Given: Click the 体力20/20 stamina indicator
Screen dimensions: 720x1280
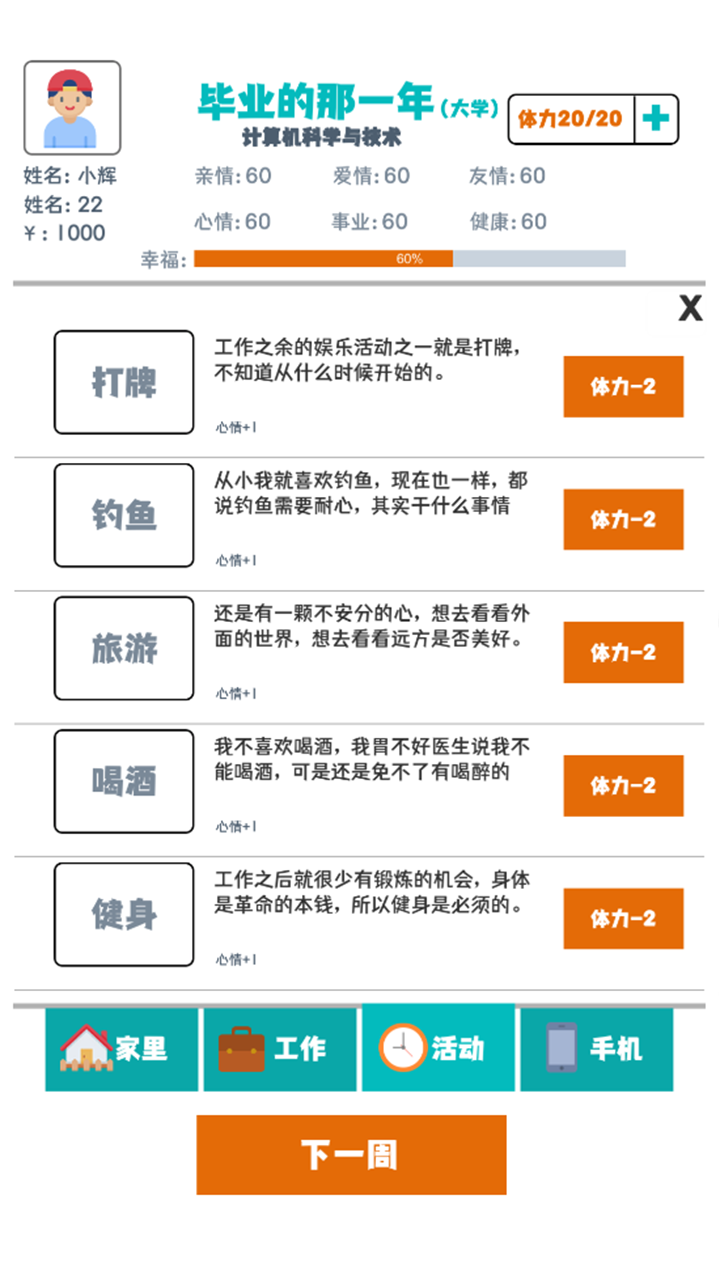Looking at the screenshot, I should 571,117.
